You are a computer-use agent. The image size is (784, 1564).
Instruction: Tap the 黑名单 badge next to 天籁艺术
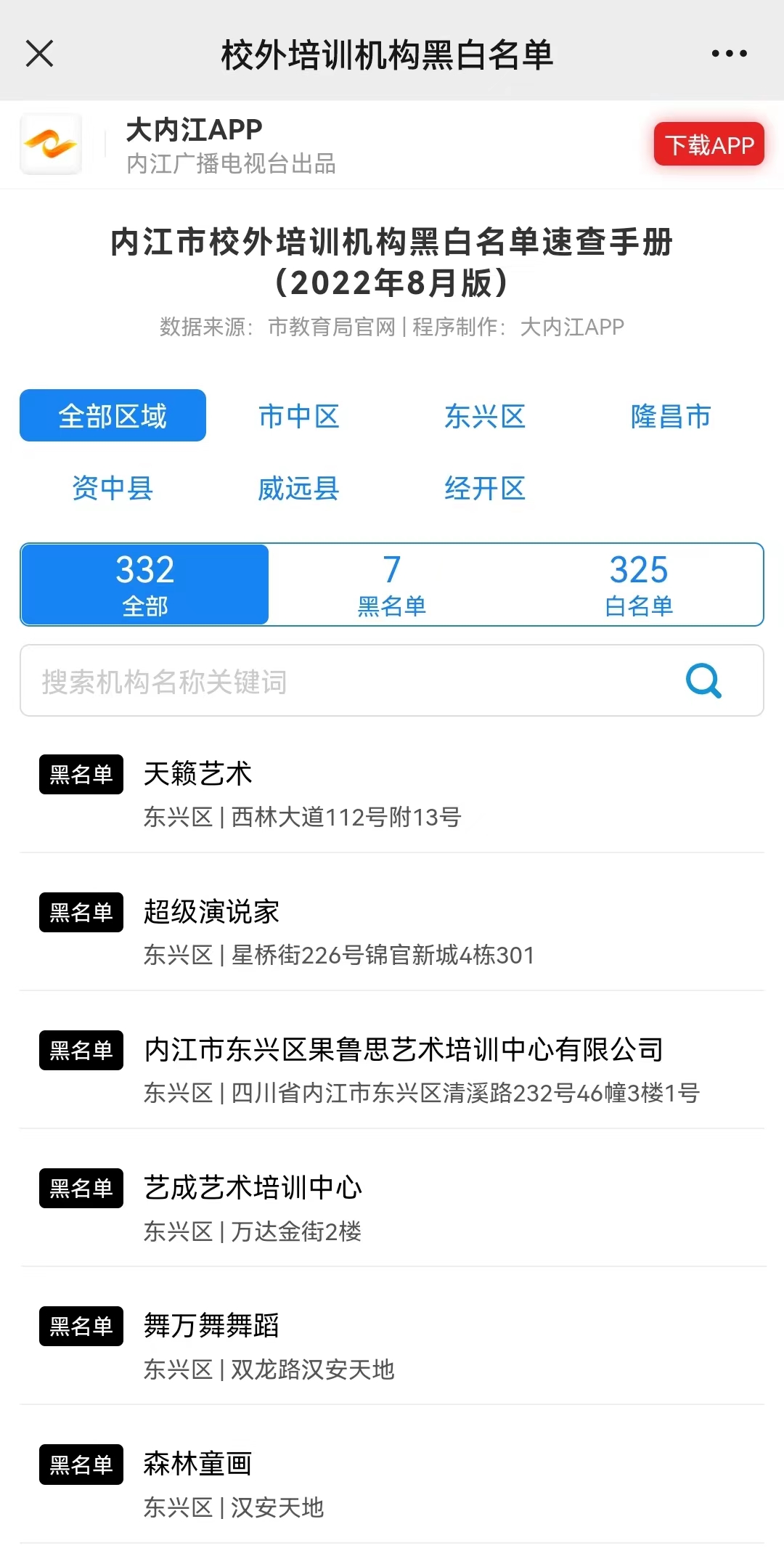80,774
